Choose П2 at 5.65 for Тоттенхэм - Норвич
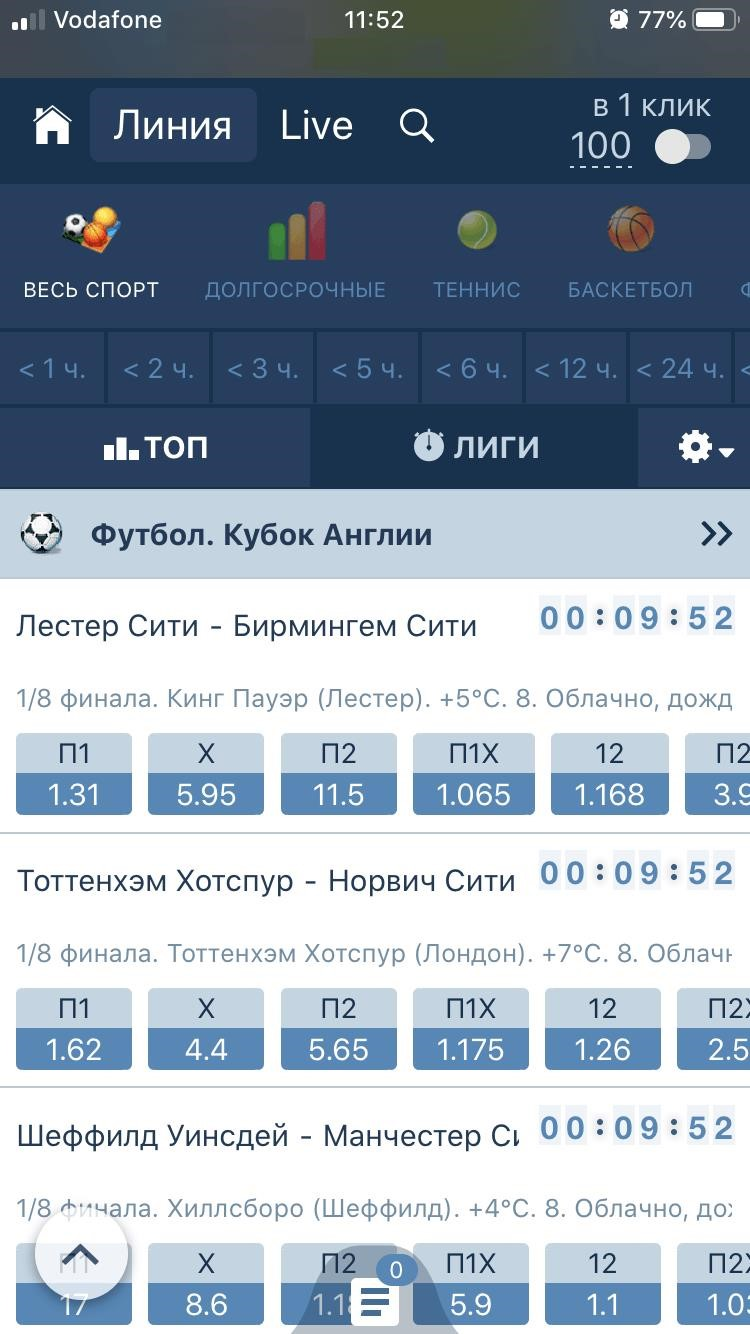 click(338, 1028)
